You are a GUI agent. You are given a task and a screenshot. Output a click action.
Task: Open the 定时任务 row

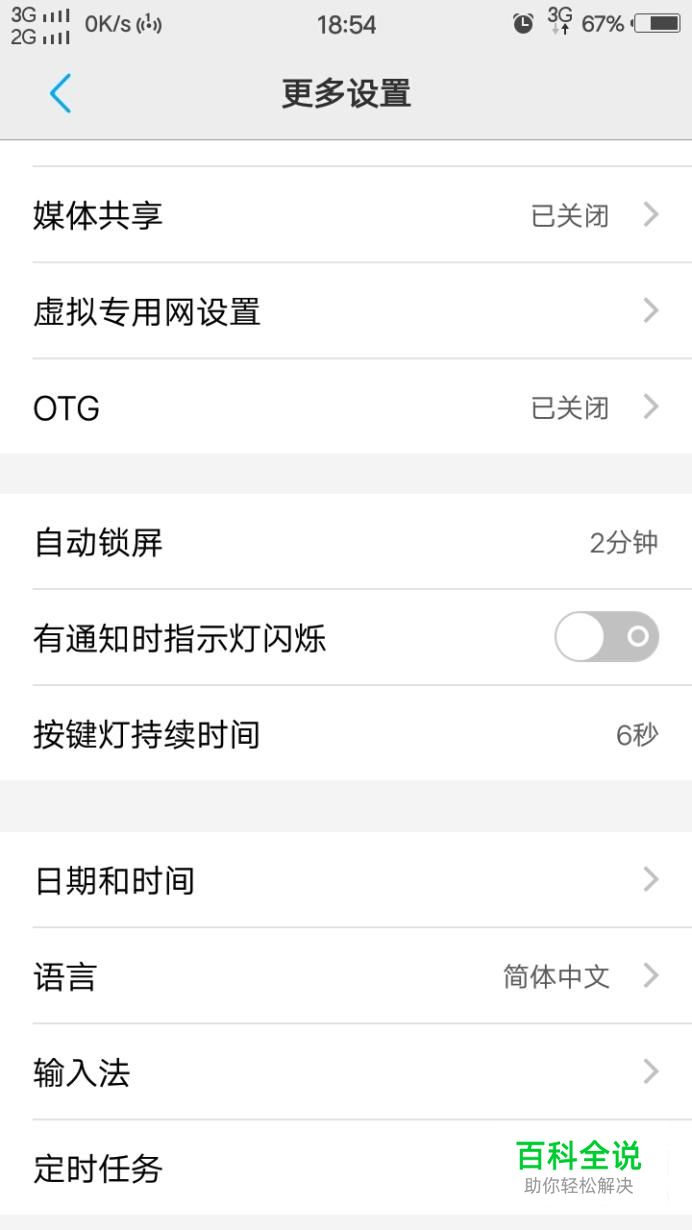346,1168
